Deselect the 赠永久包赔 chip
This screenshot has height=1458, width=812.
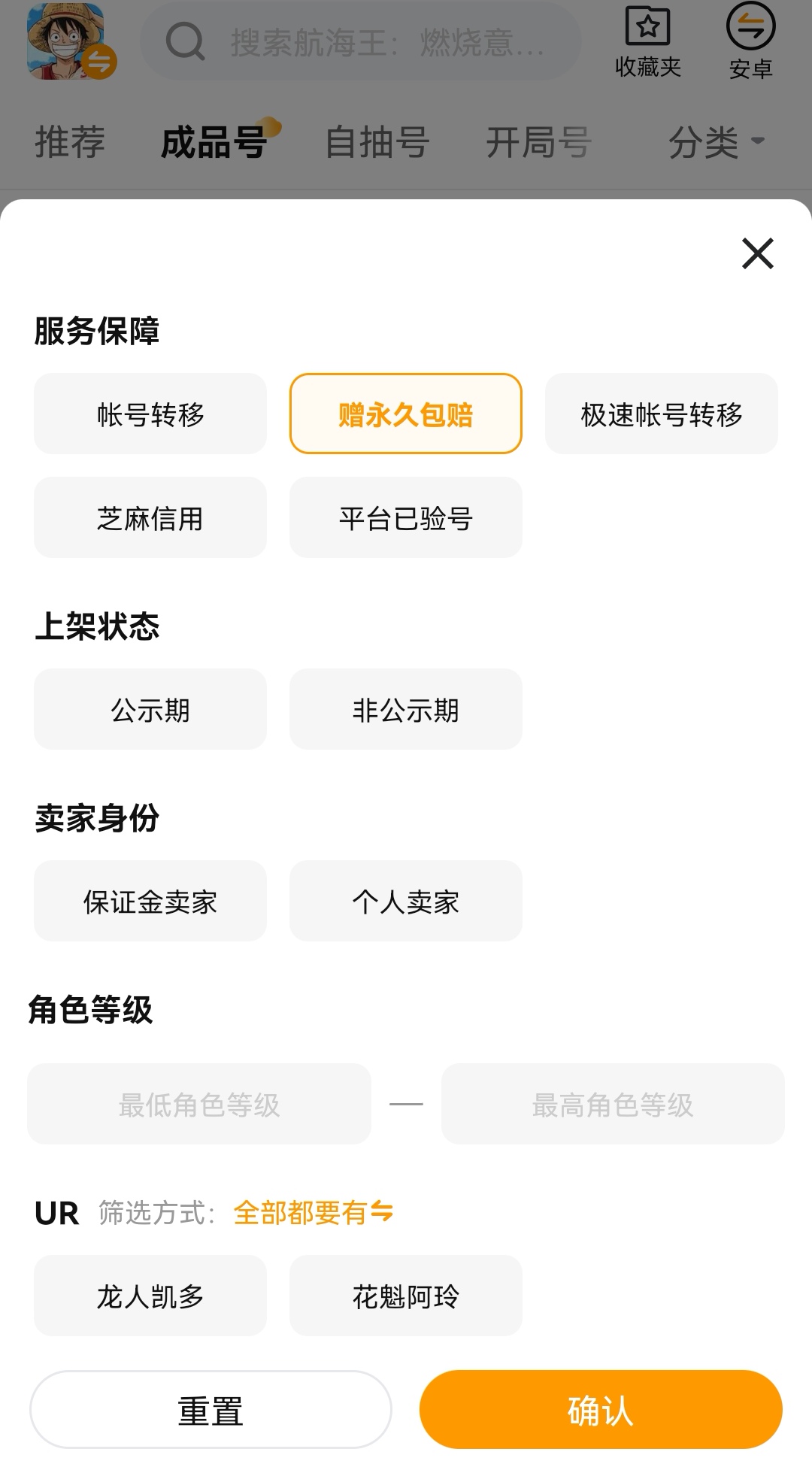(406, 414)
